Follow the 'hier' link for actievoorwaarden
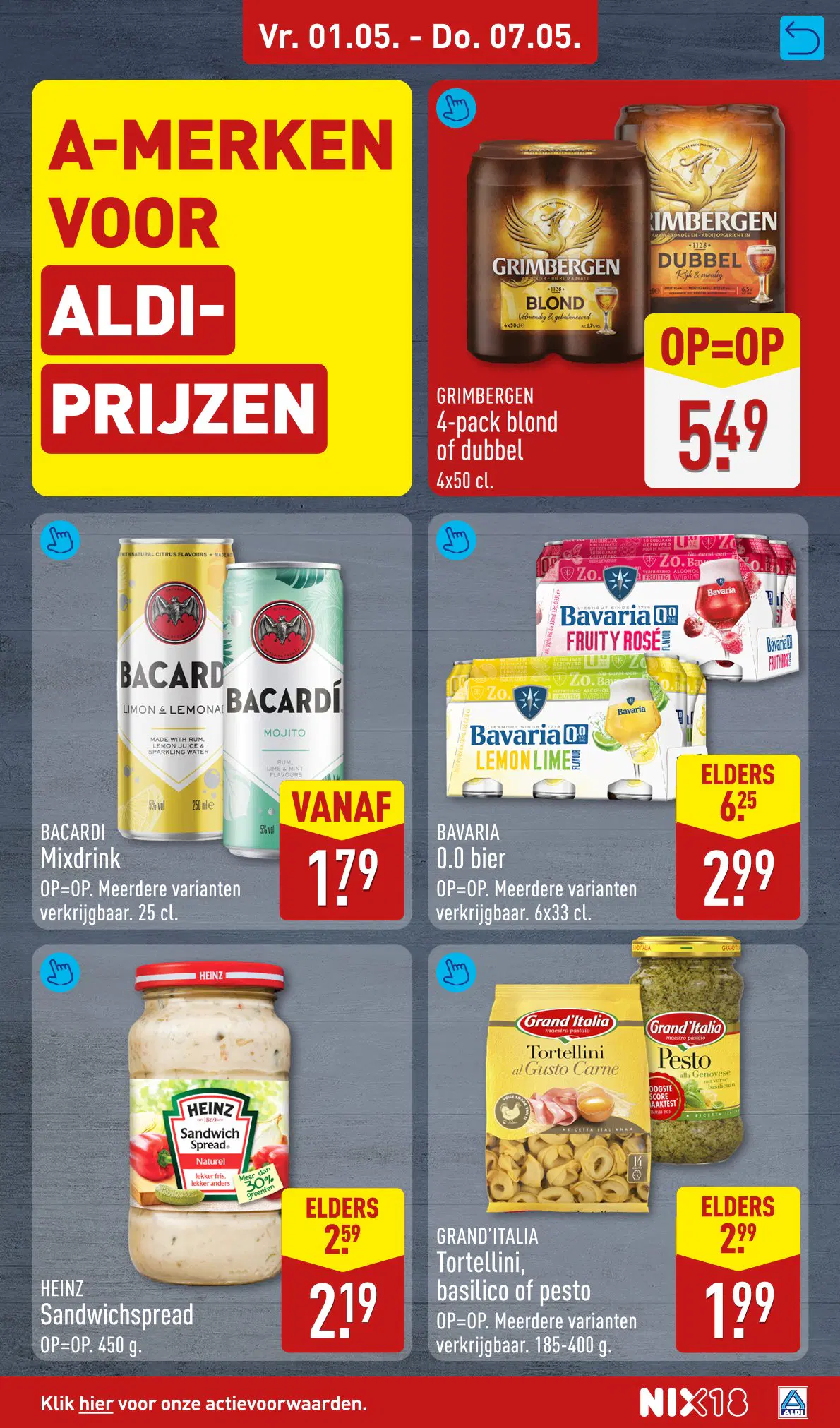Screen dimensions: 840x1428 (96, 1403)
